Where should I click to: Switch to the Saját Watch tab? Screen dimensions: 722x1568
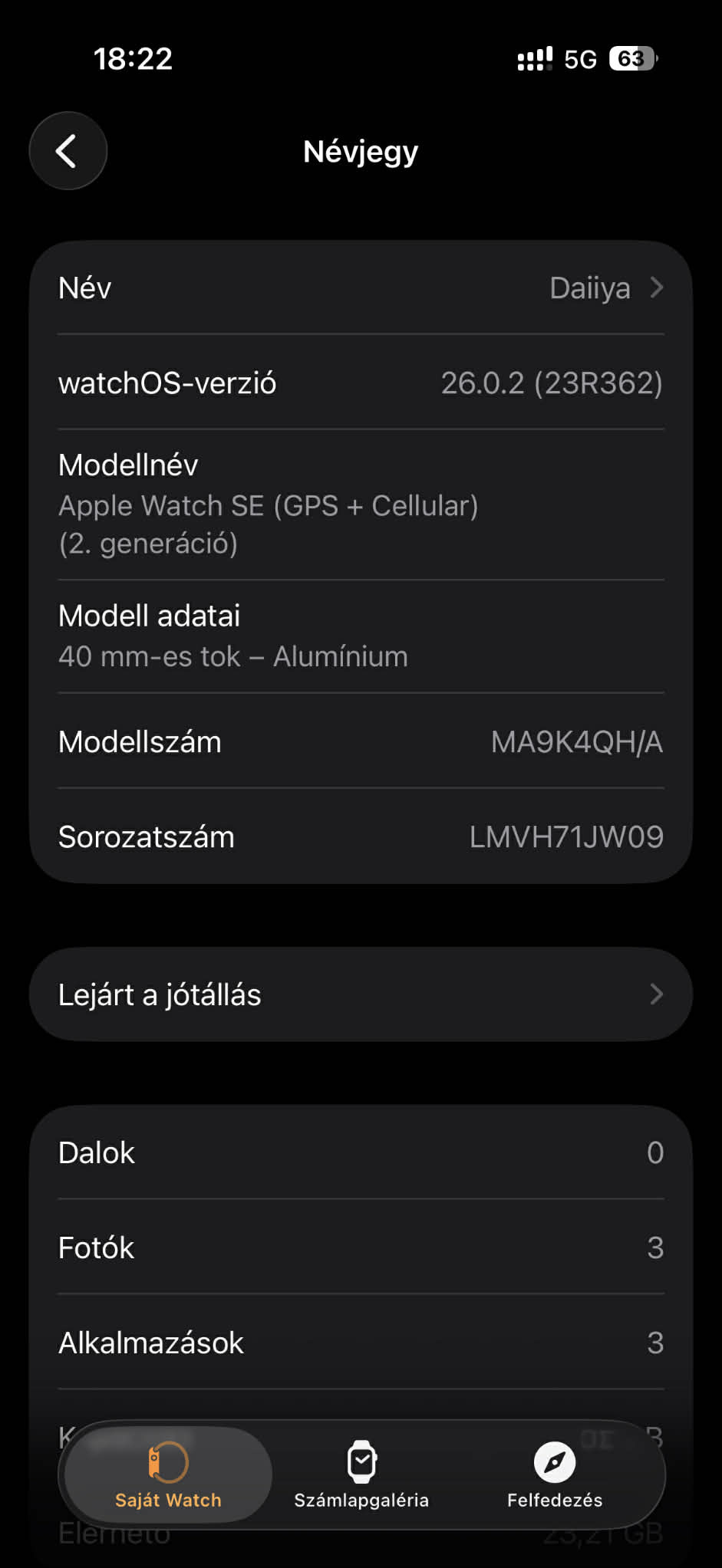pyautogui.click(x=168, y=1475)
